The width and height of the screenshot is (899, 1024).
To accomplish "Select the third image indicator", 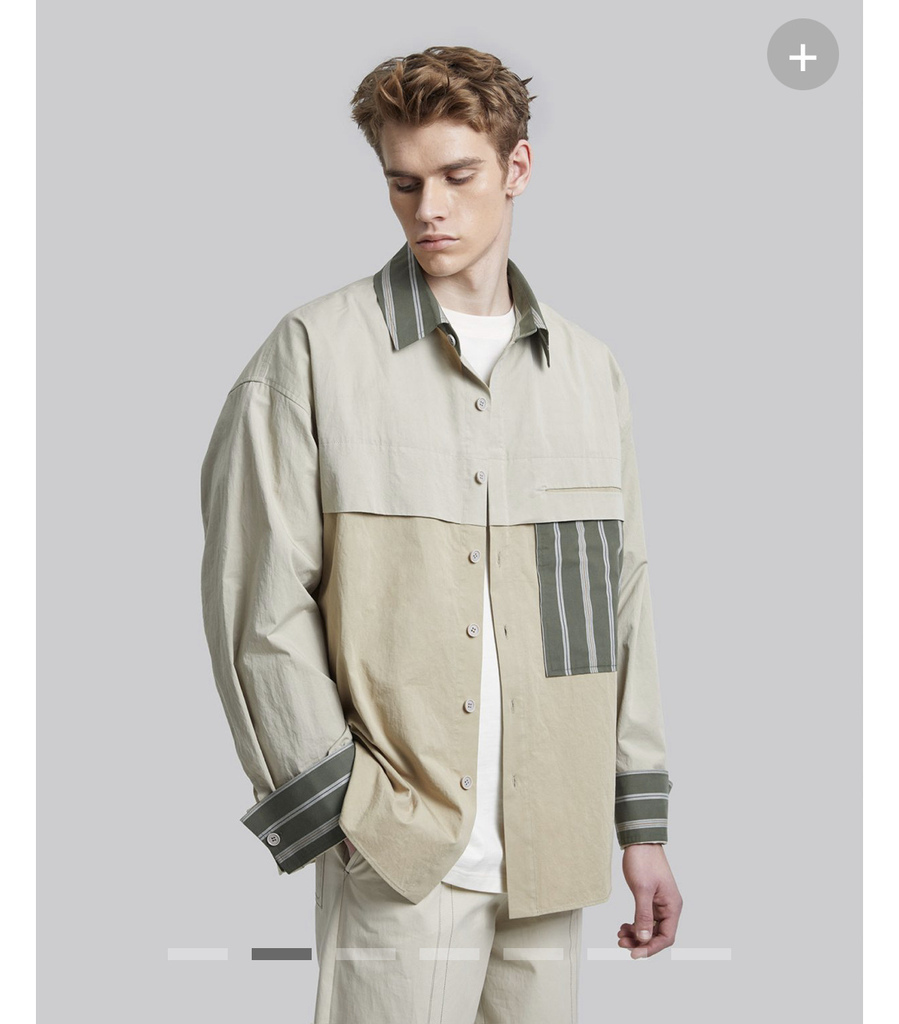I will pos(365,954).
